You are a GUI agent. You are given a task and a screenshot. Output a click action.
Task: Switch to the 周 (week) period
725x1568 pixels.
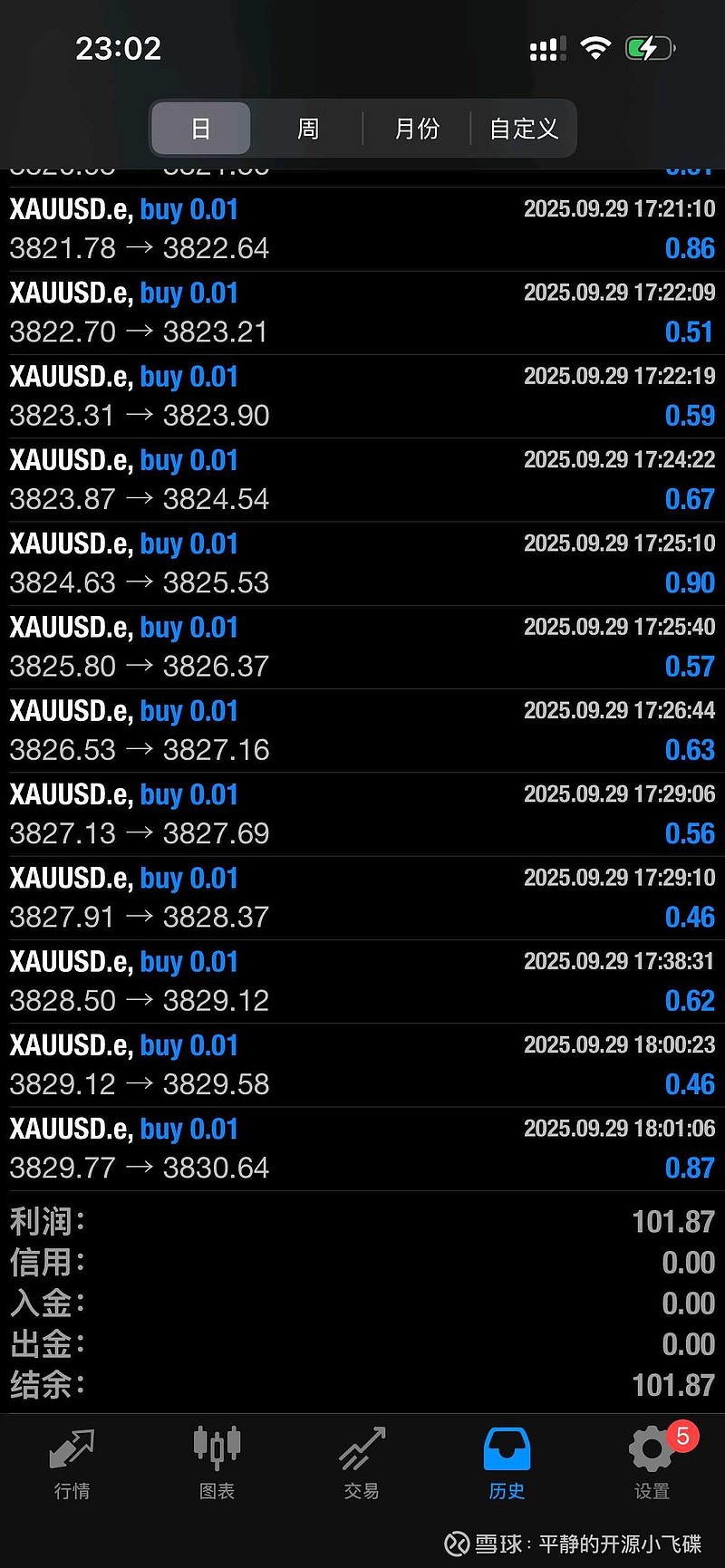tap(308, 129)
